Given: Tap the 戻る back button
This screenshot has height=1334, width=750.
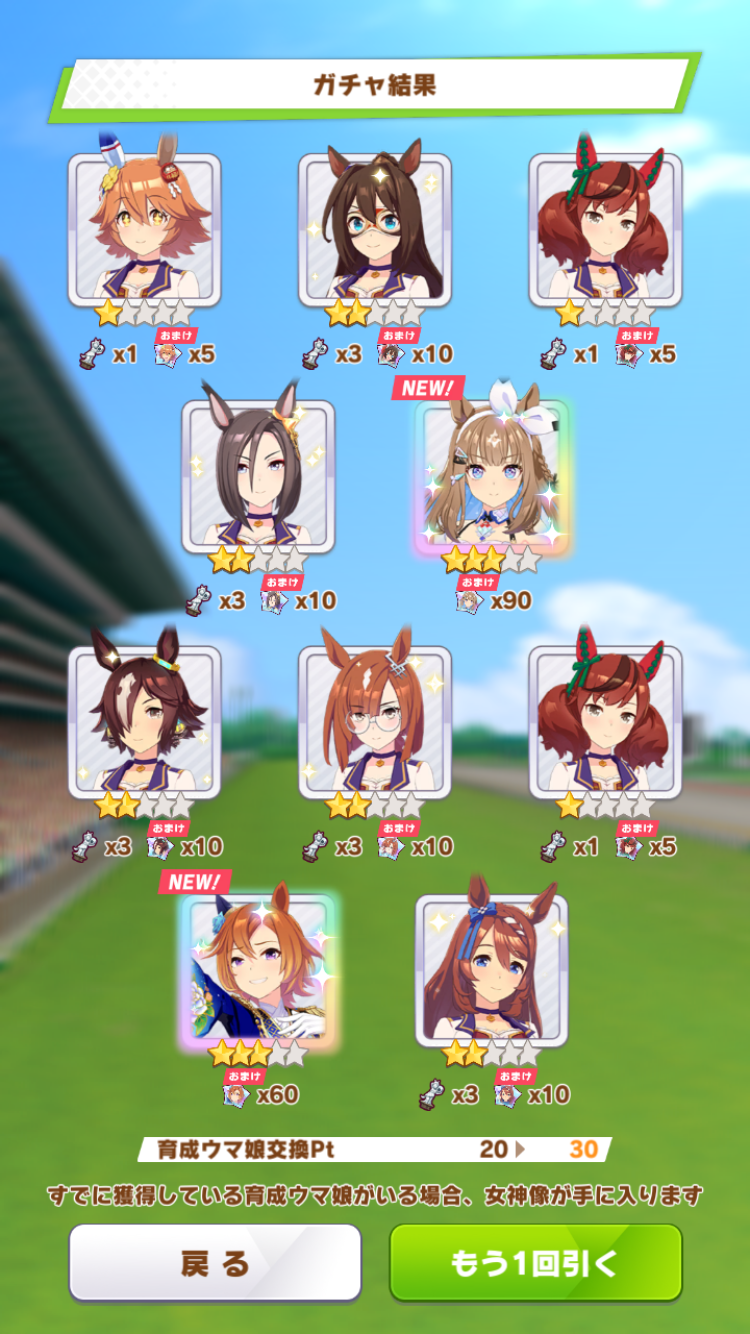Looking at the screenshot, I should pos(215,1263).
